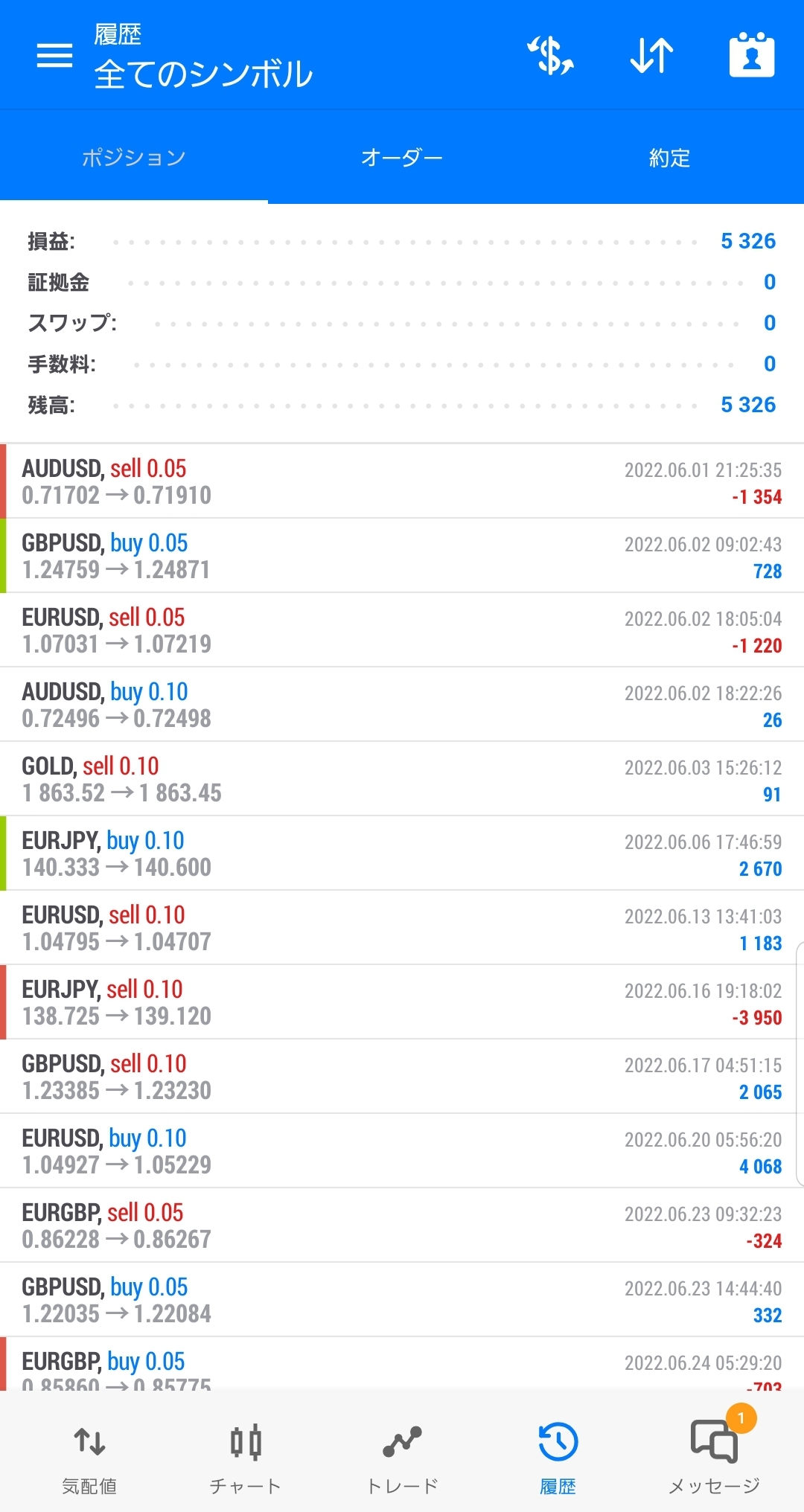Open the GBPUSD buy trade from 2022.06.02

click(402, 556)
